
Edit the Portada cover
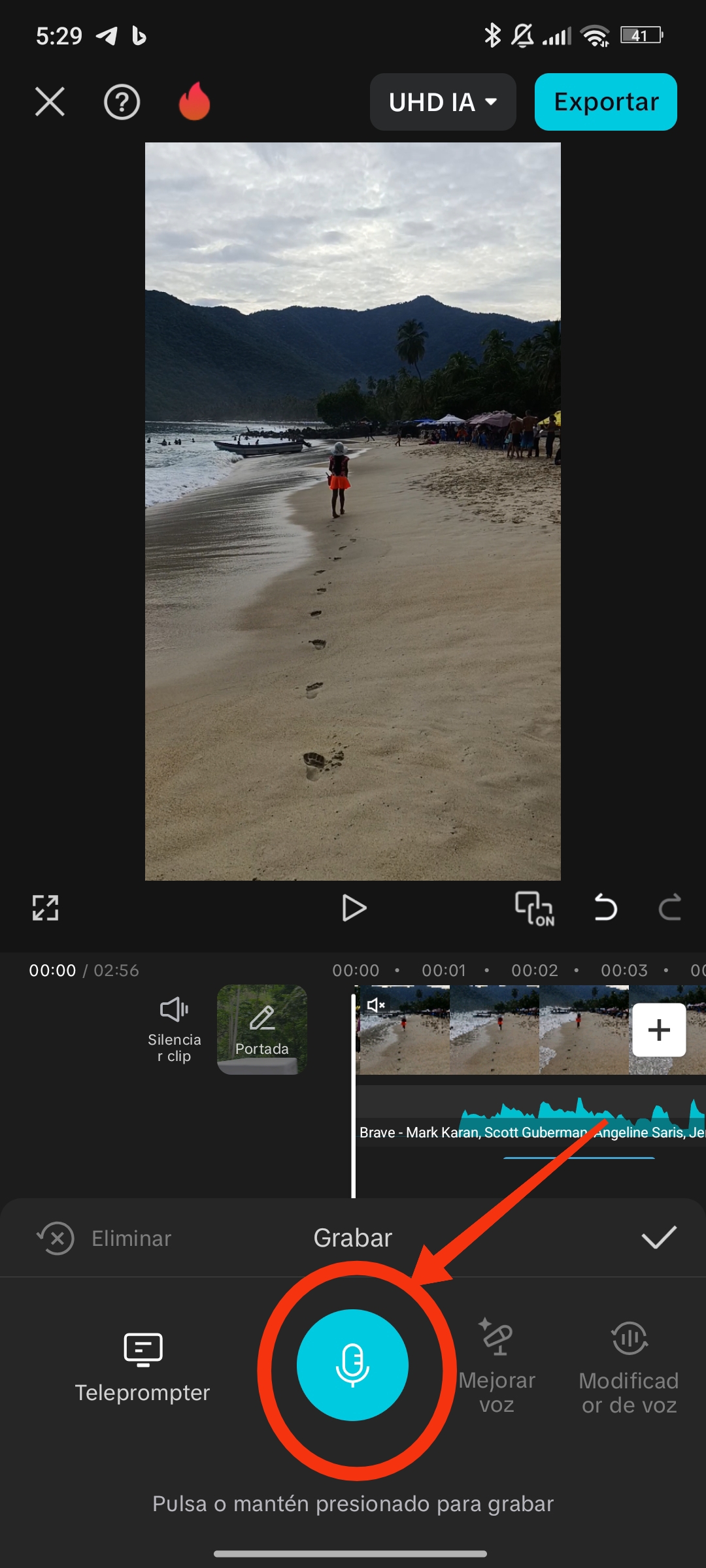pyautogui.click(x=262, y=1029)
